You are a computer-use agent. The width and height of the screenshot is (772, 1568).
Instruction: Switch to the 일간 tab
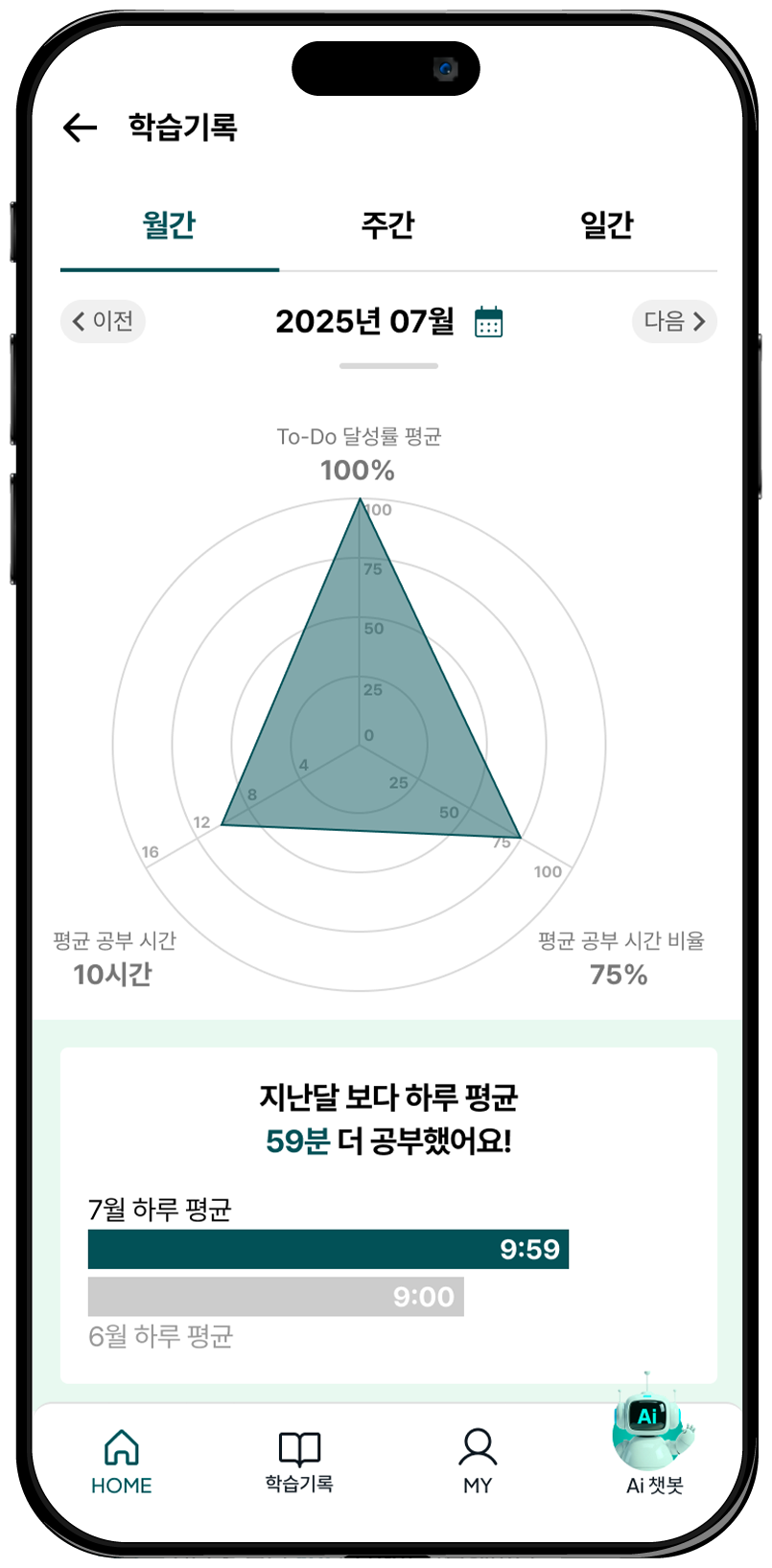pyautogui.click(x=606, y=225)
